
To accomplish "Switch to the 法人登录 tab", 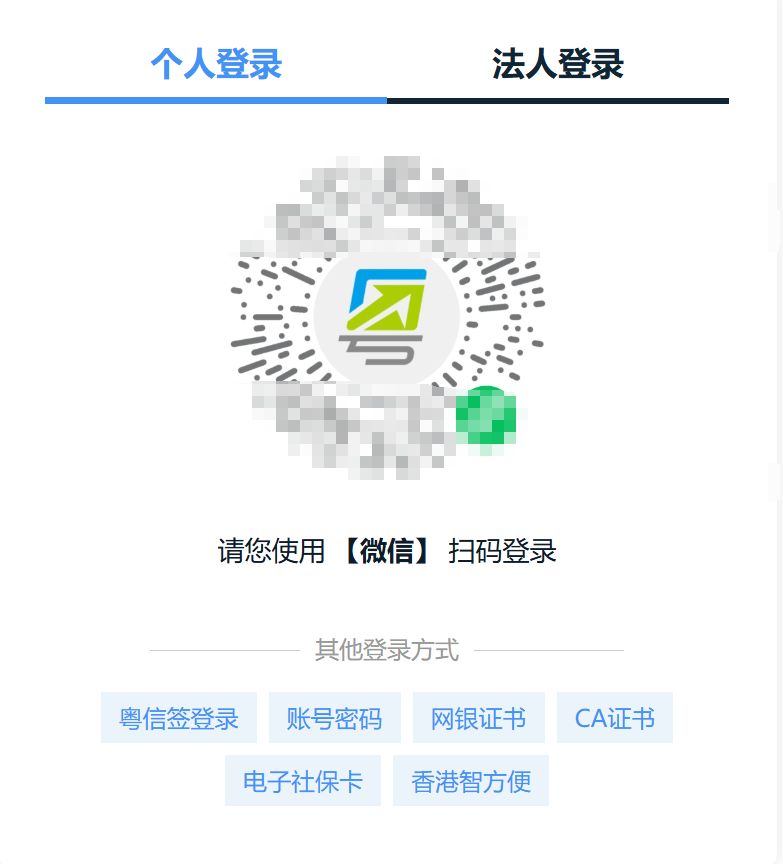I will 557,65.
